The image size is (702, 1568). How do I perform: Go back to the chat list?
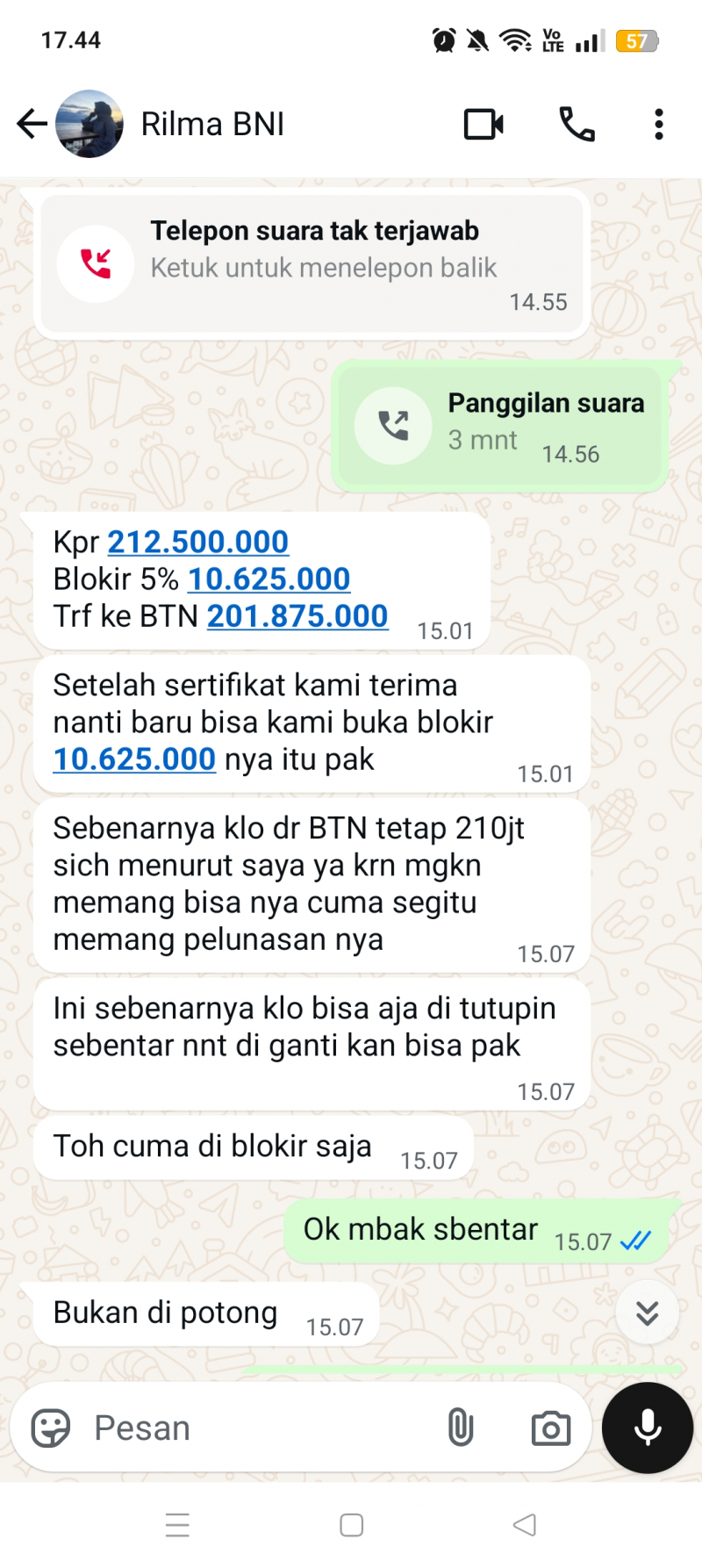point(32,124)
